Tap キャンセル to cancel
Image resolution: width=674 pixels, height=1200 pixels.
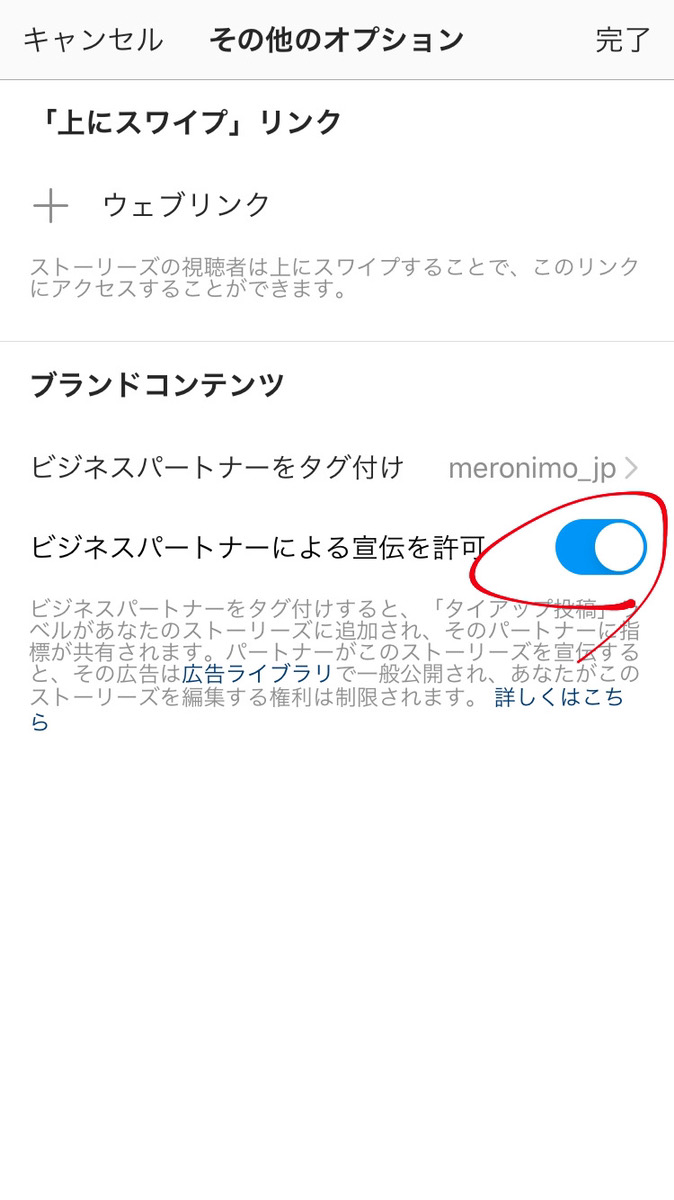[92, 40]
